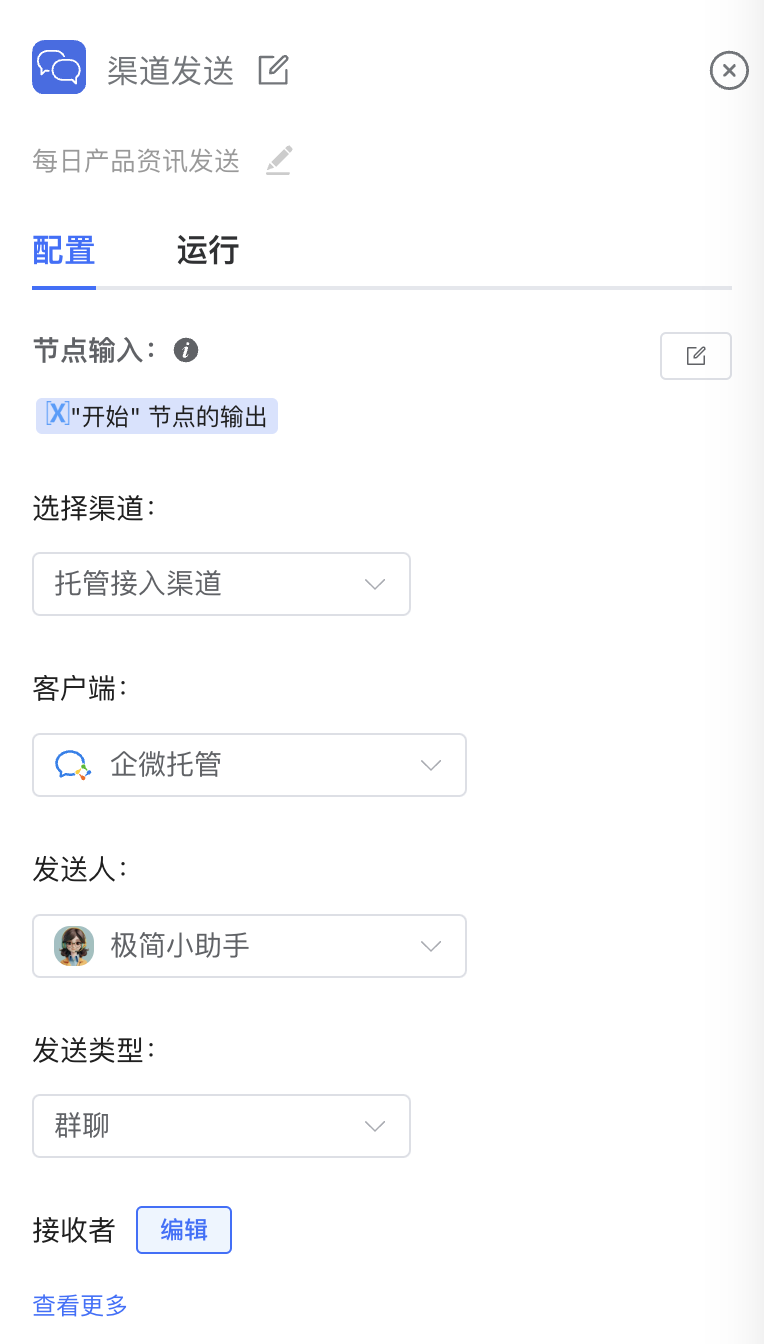Open the 客户端 dropdown showing 企微托管
Viewport: 764px width, 1344px height.
click(x=249, y=765)
